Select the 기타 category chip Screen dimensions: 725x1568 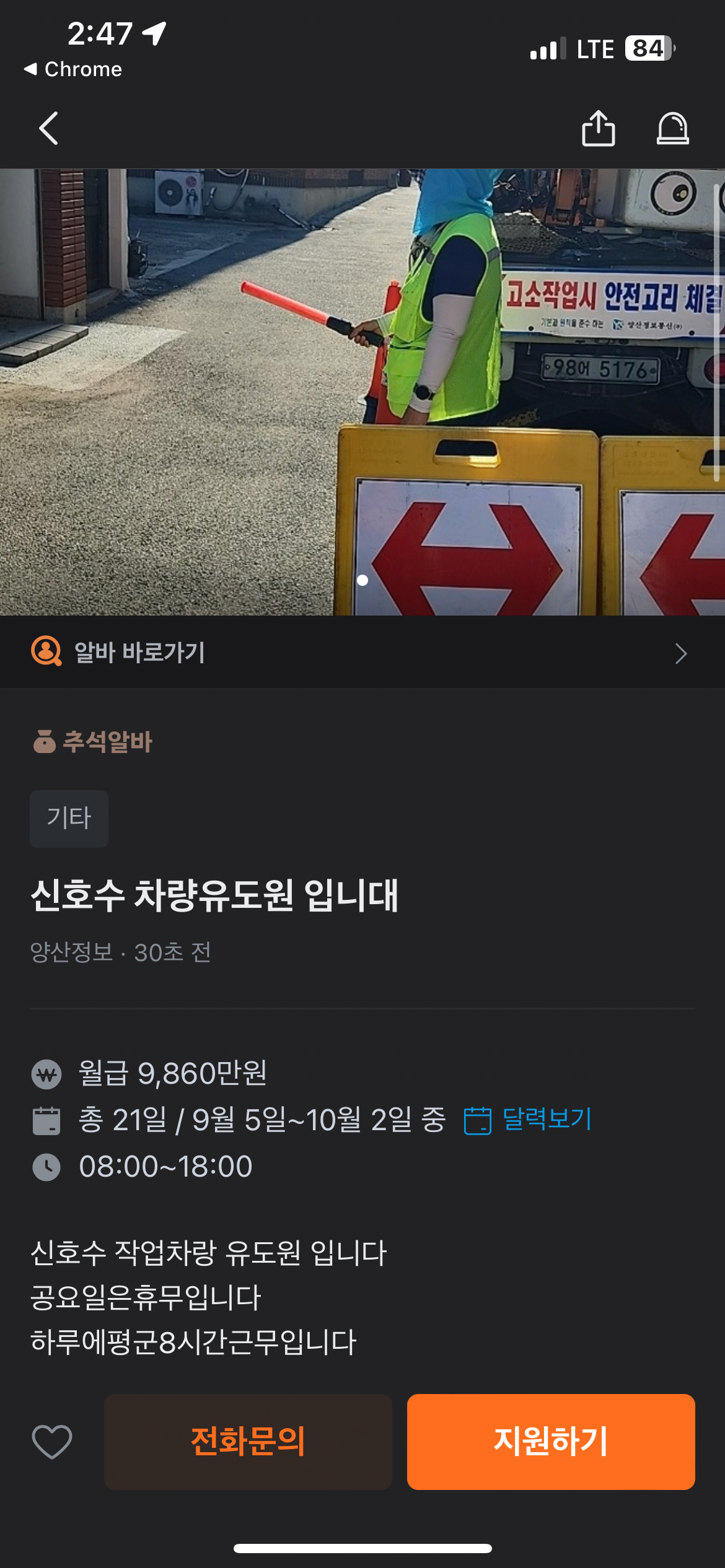click(69, 818)
